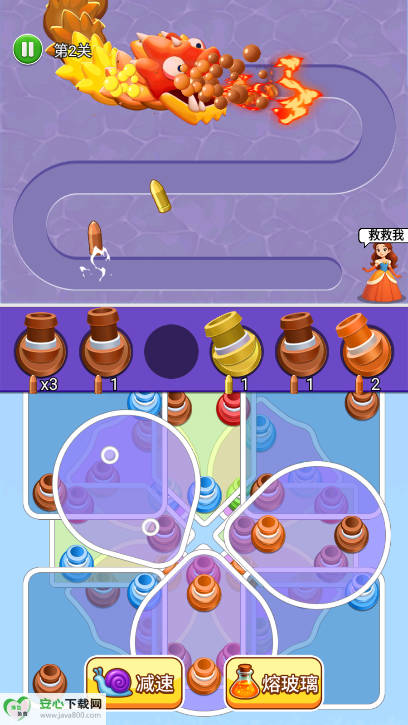Pause the game with the green button

point(27,49)
